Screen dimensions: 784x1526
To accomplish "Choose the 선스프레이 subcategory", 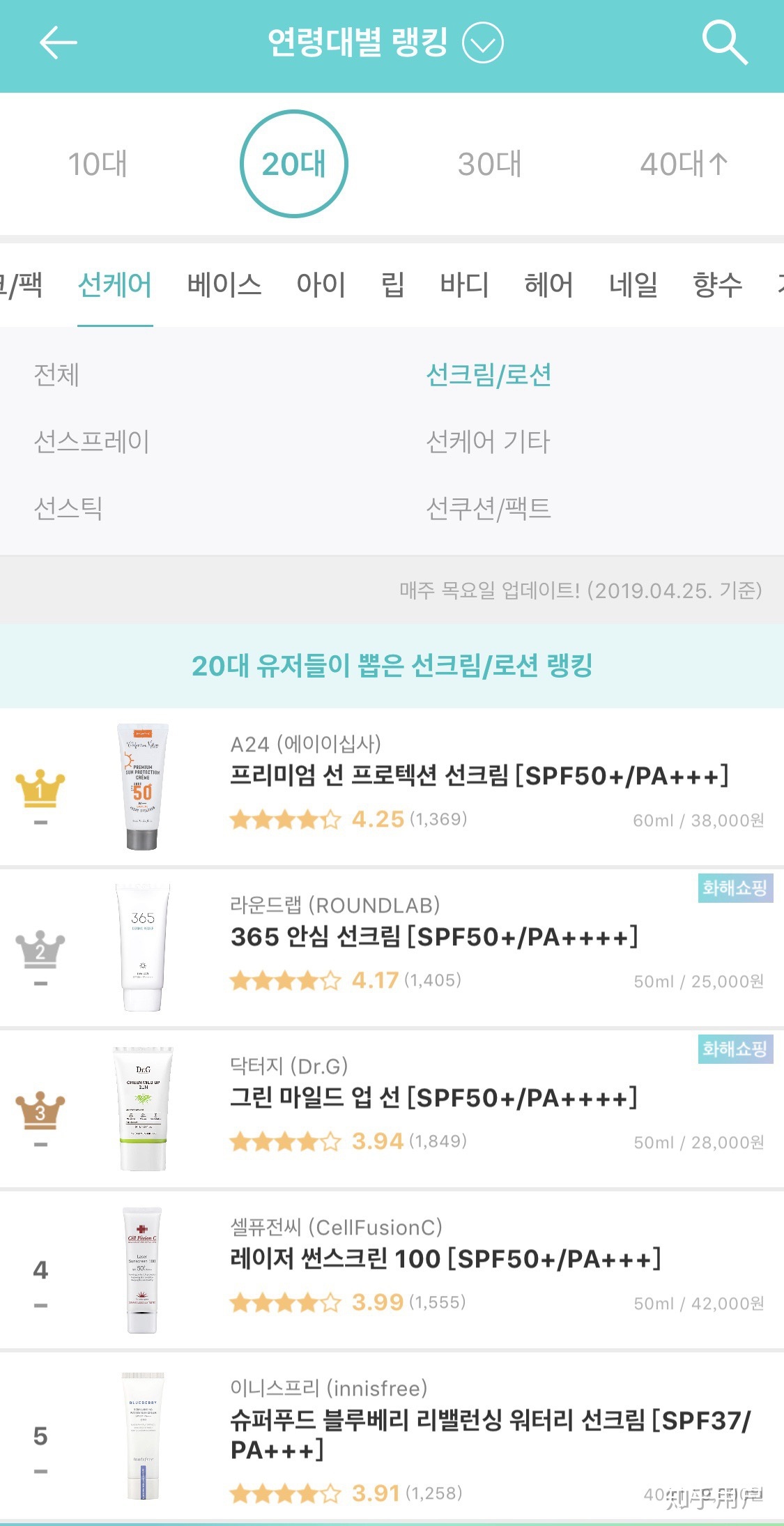I will click(x=91, y=441).
